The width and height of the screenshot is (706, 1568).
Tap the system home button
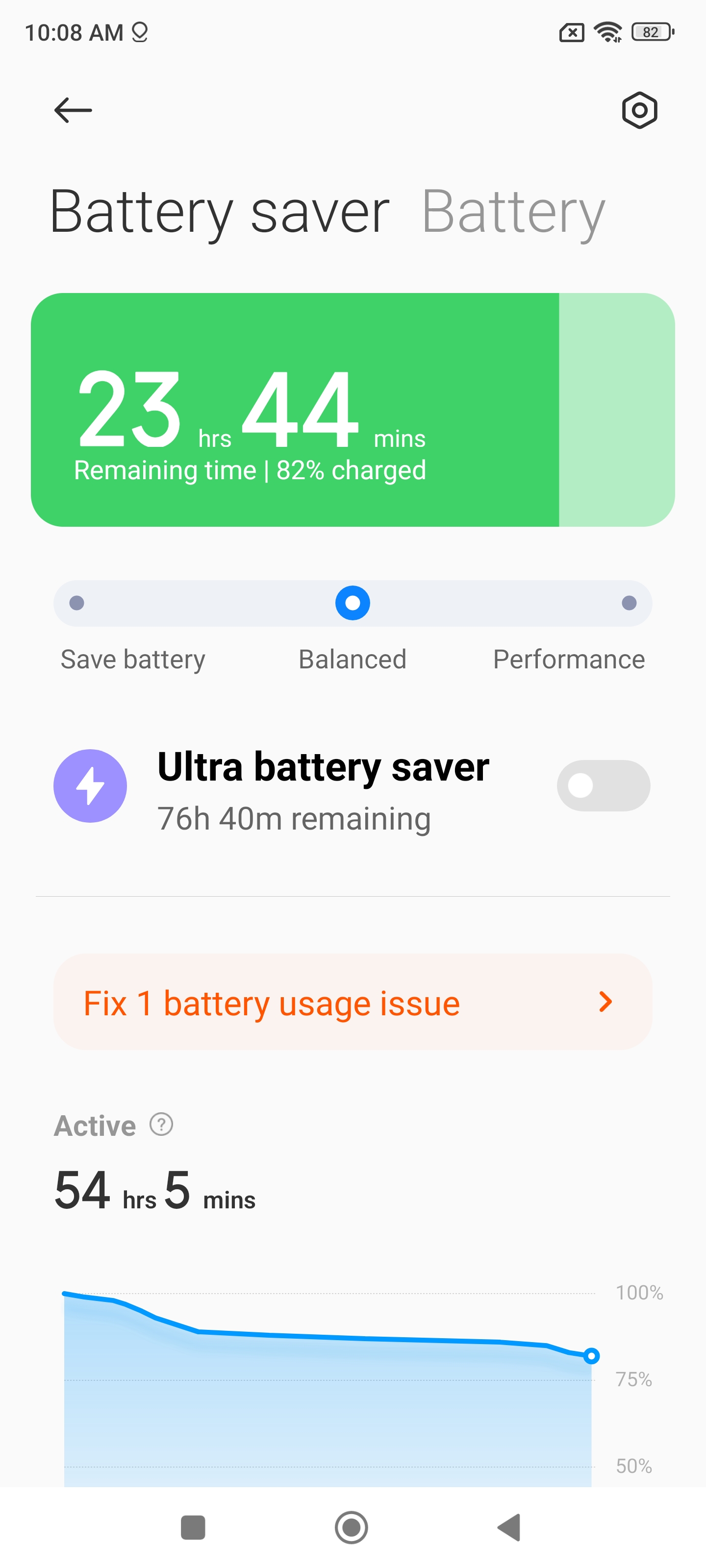point(352,1527)
